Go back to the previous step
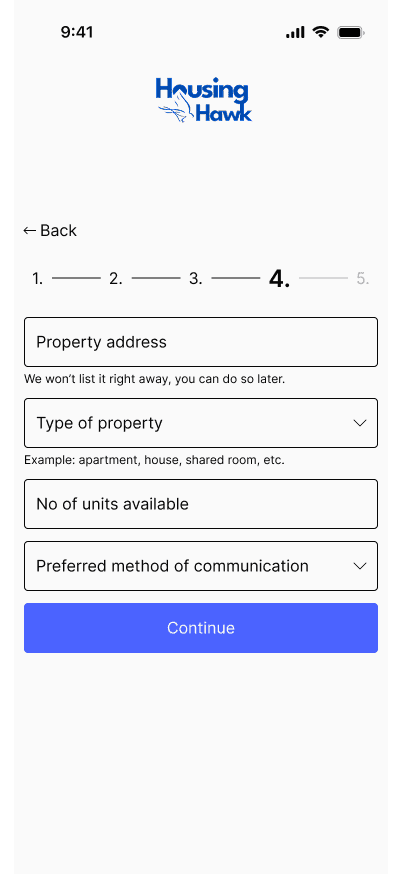402x874 pixels. pyautogui.click(x=50, y=230)
